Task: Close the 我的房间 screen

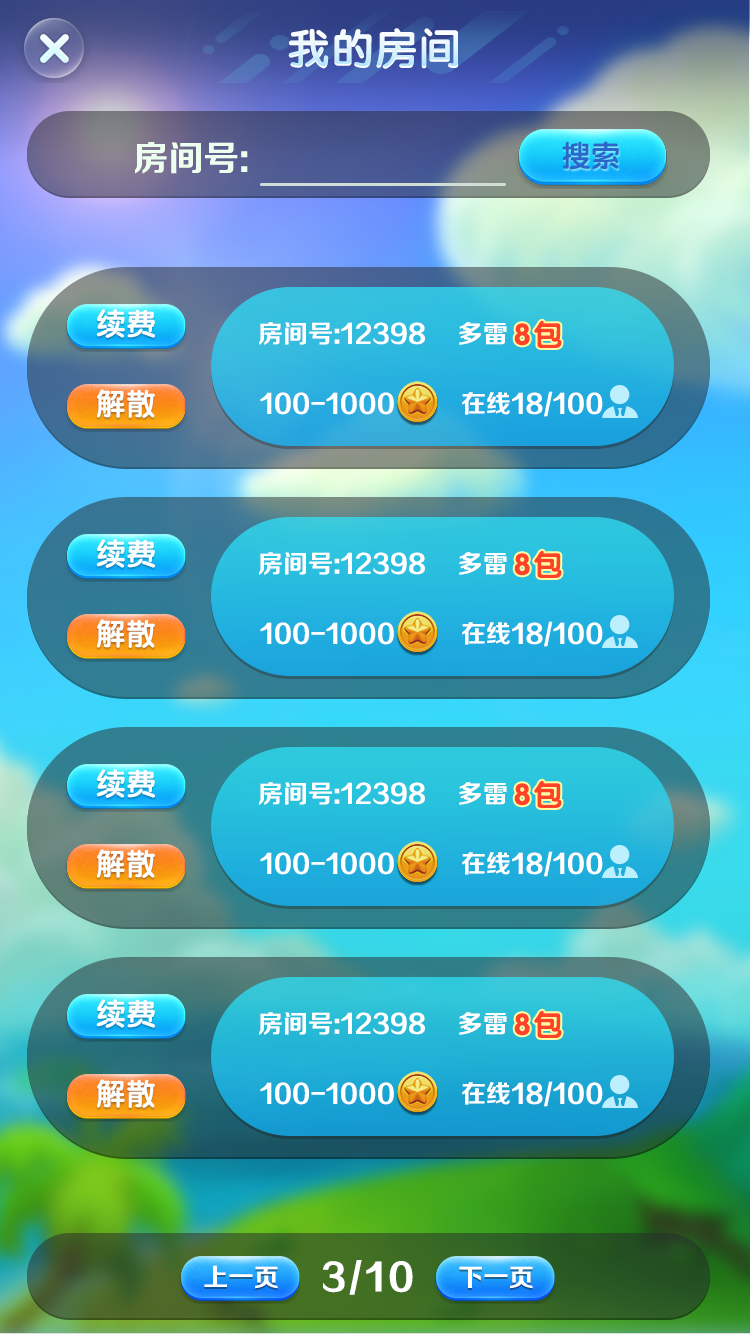Action: [54, 48]
